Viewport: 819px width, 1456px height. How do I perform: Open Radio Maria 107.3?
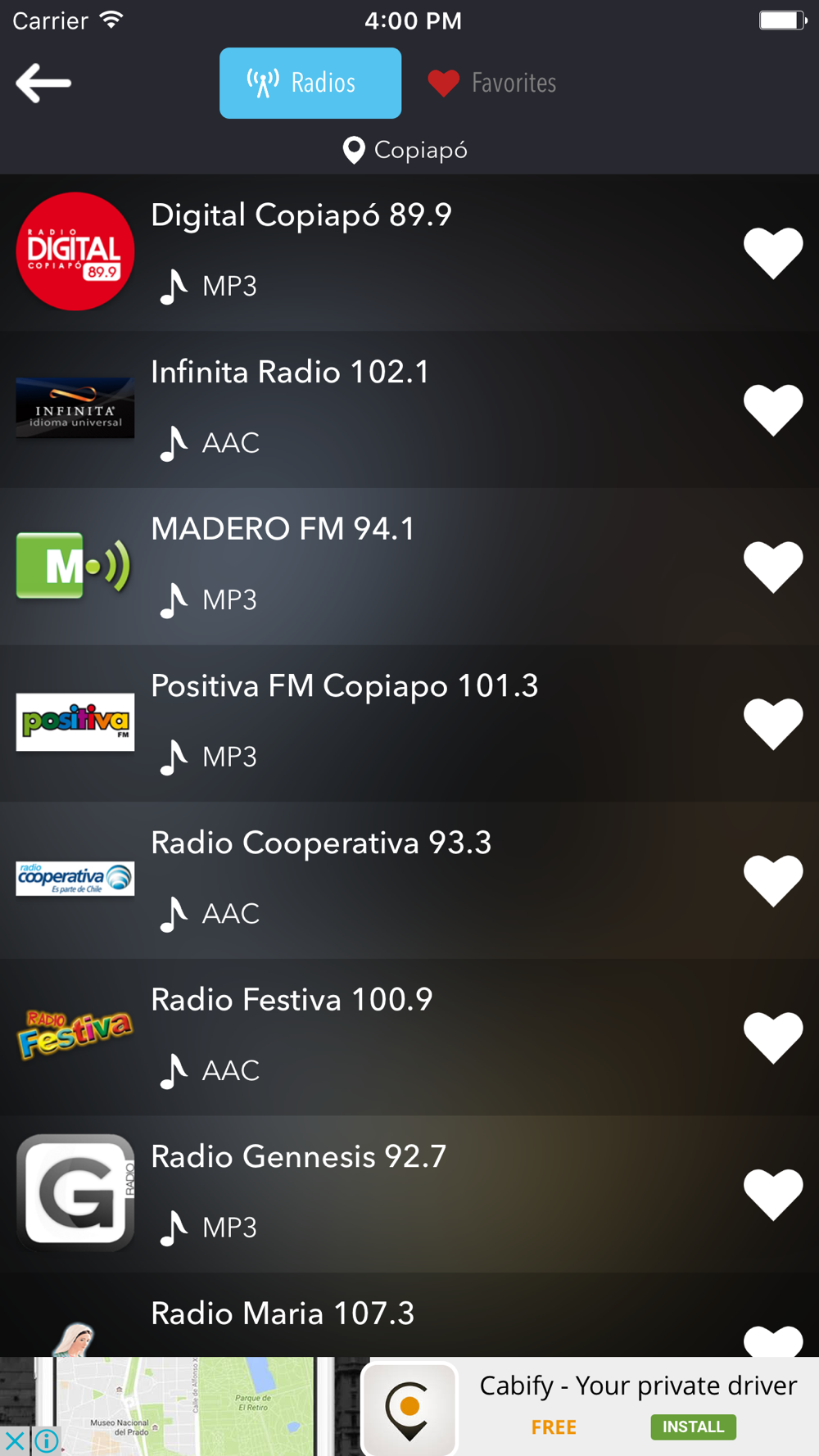click(409, 1315)
